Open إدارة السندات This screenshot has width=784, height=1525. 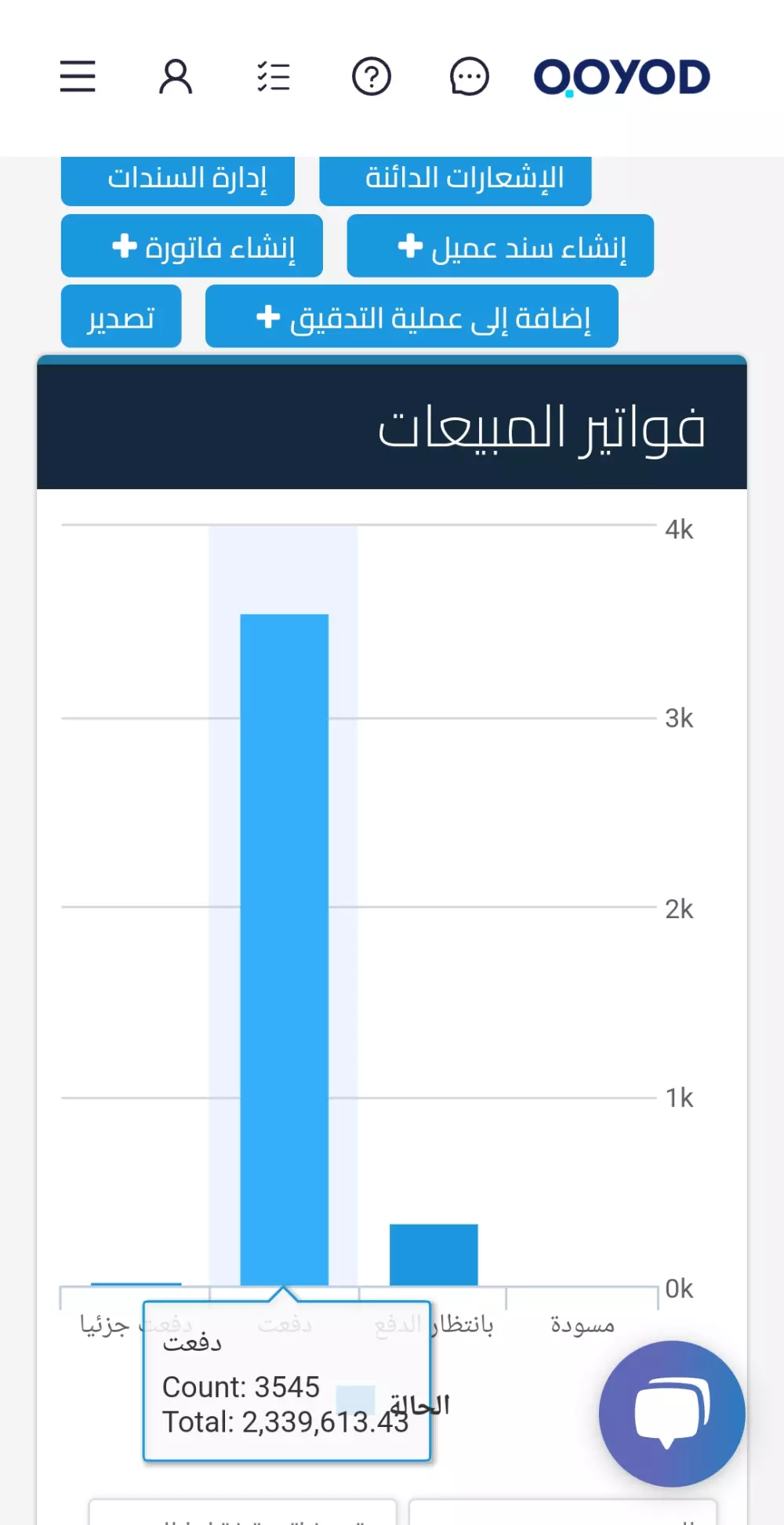(178, 179)
